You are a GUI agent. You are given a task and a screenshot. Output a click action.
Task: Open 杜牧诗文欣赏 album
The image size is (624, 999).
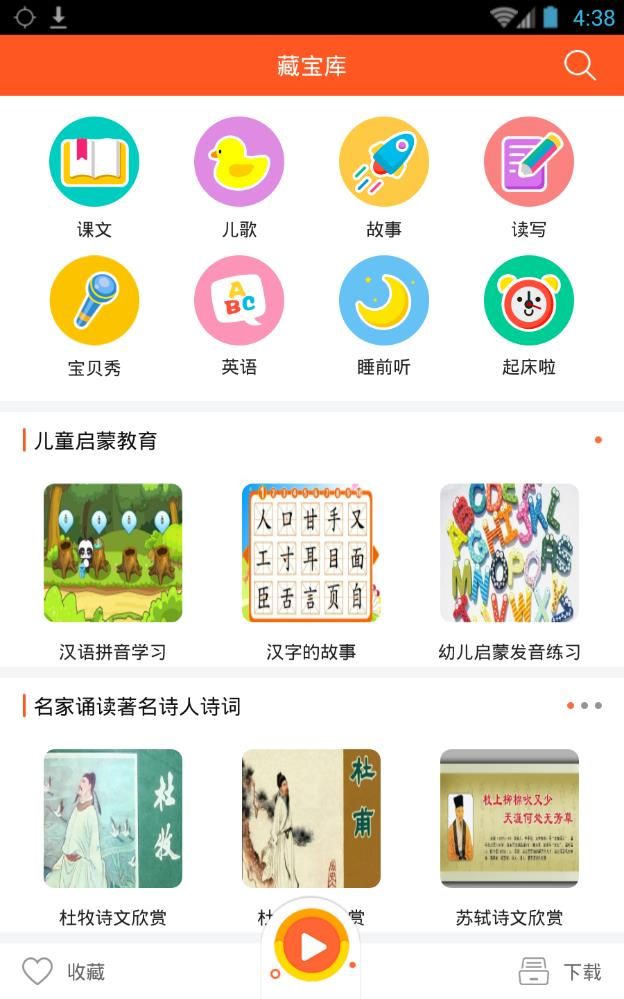(x=113, y=818)
